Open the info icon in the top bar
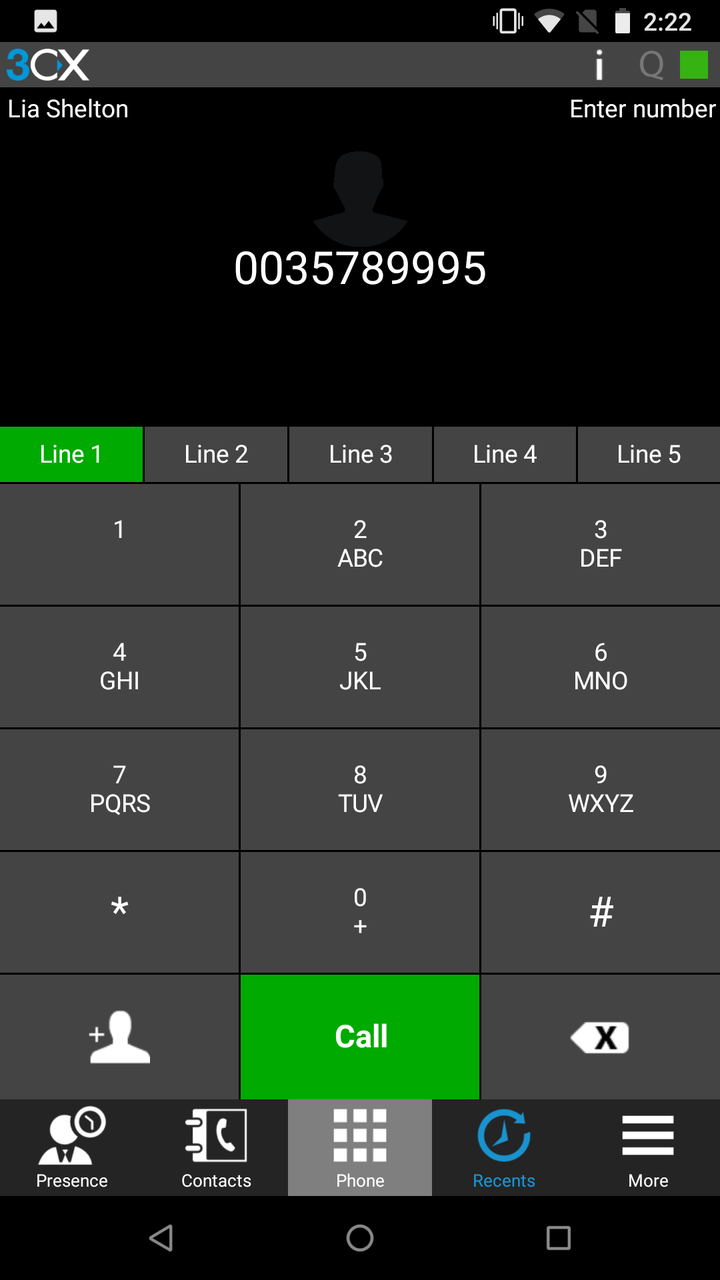This screenshot has width=720, height=1280. click(x=599, y=66)
